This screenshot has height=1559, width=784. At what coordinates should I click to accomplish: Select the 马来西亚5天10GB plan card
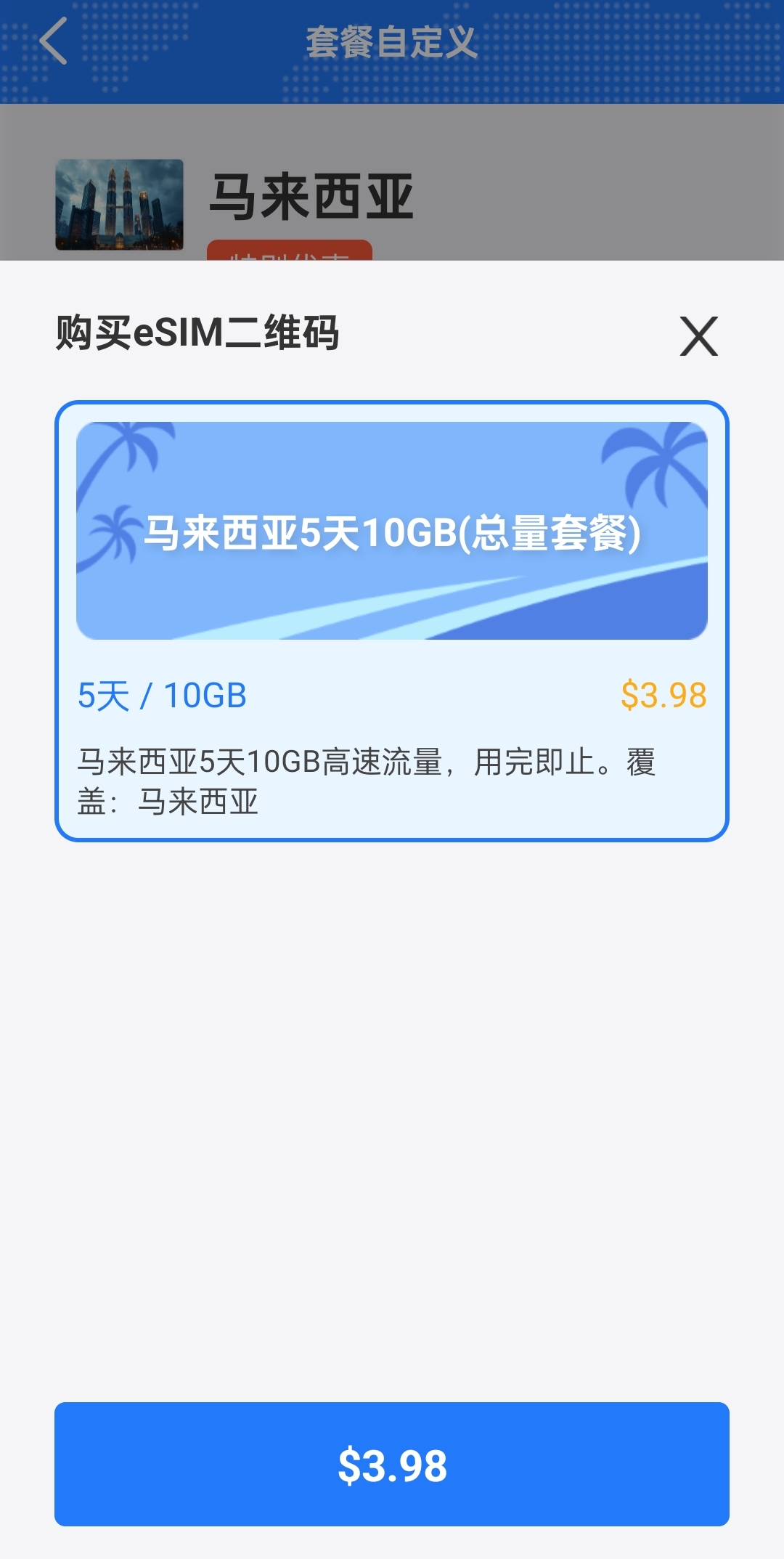(392, 621)
